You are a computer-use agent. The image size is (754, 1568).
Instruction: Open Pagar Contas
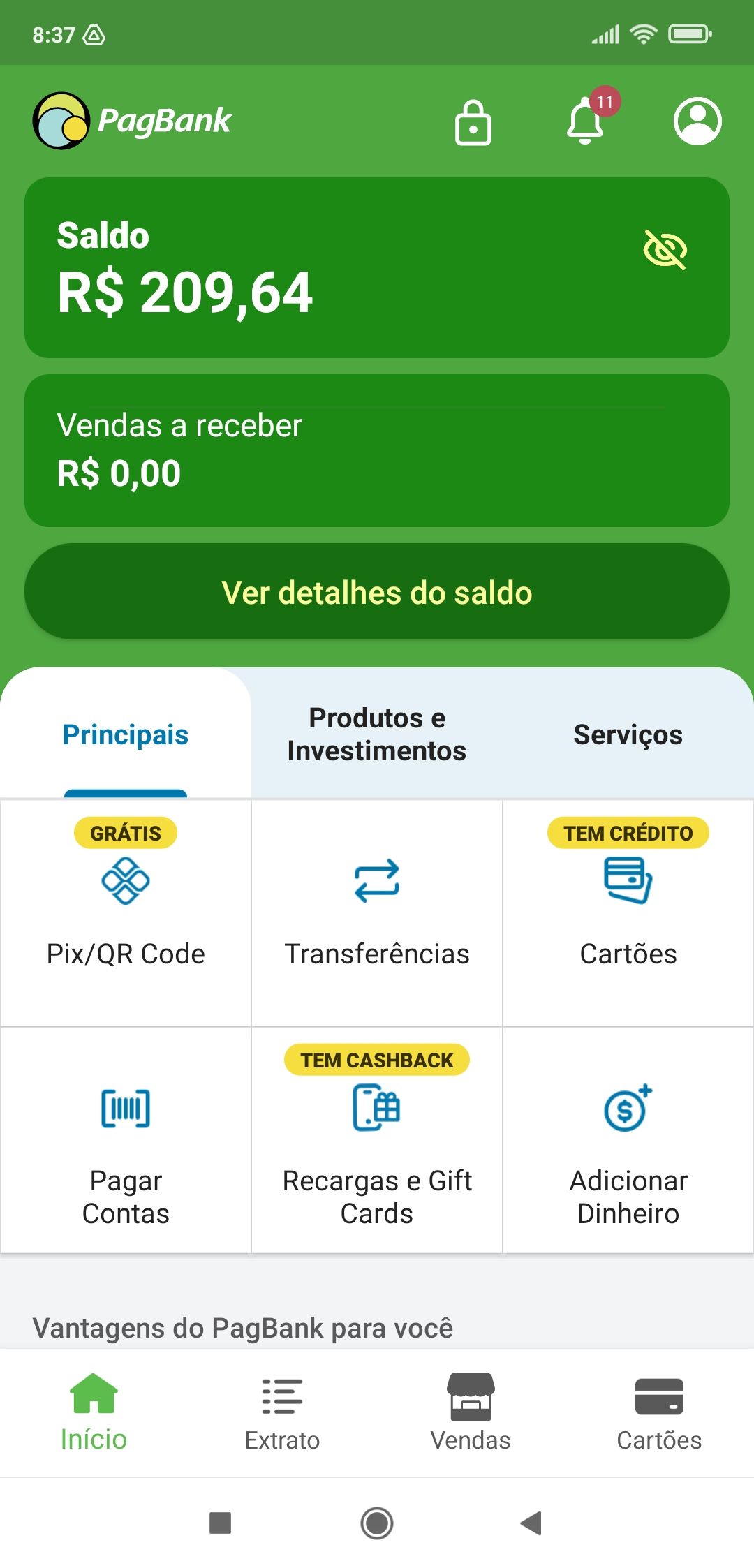[x=126, y=1139]
